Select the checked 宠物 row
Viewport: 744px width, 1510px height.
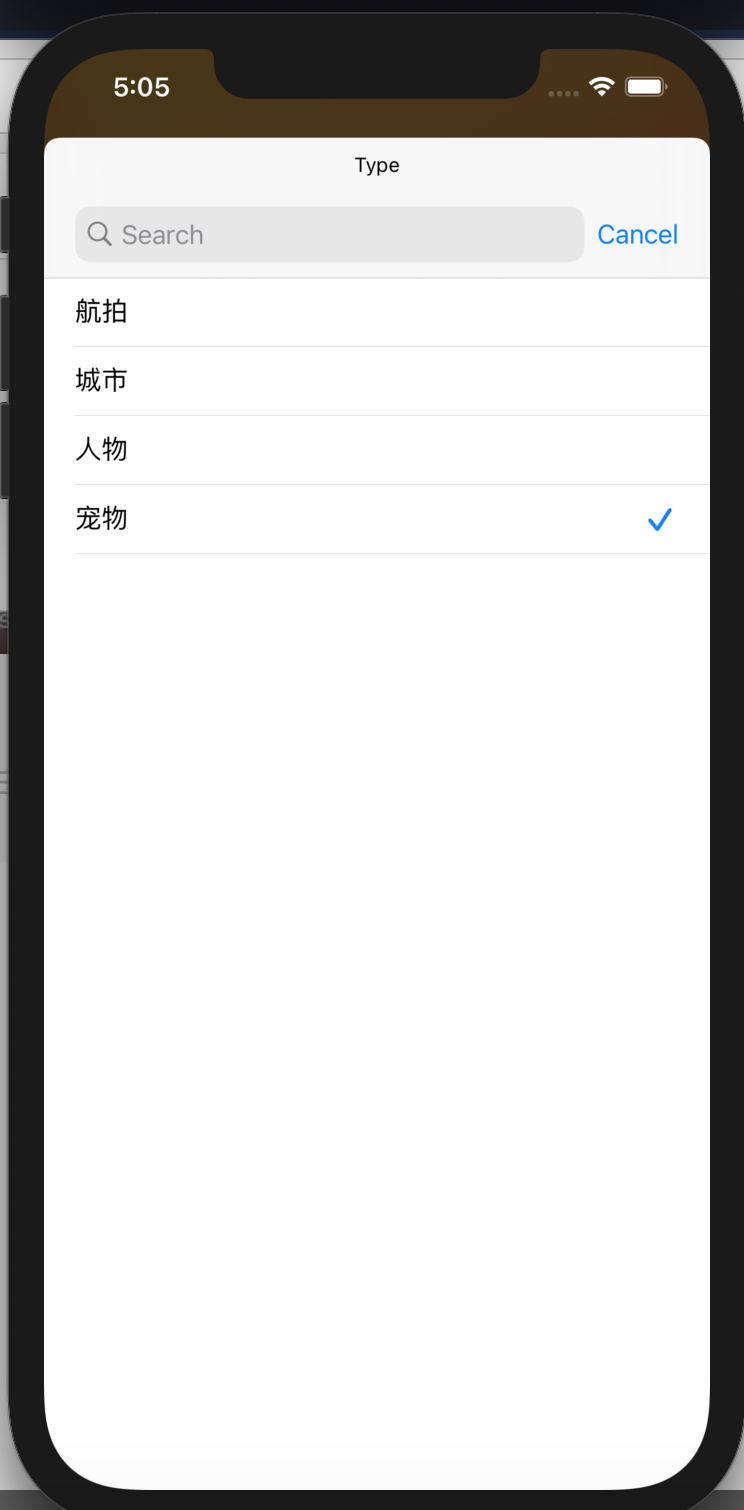(377, 519)
